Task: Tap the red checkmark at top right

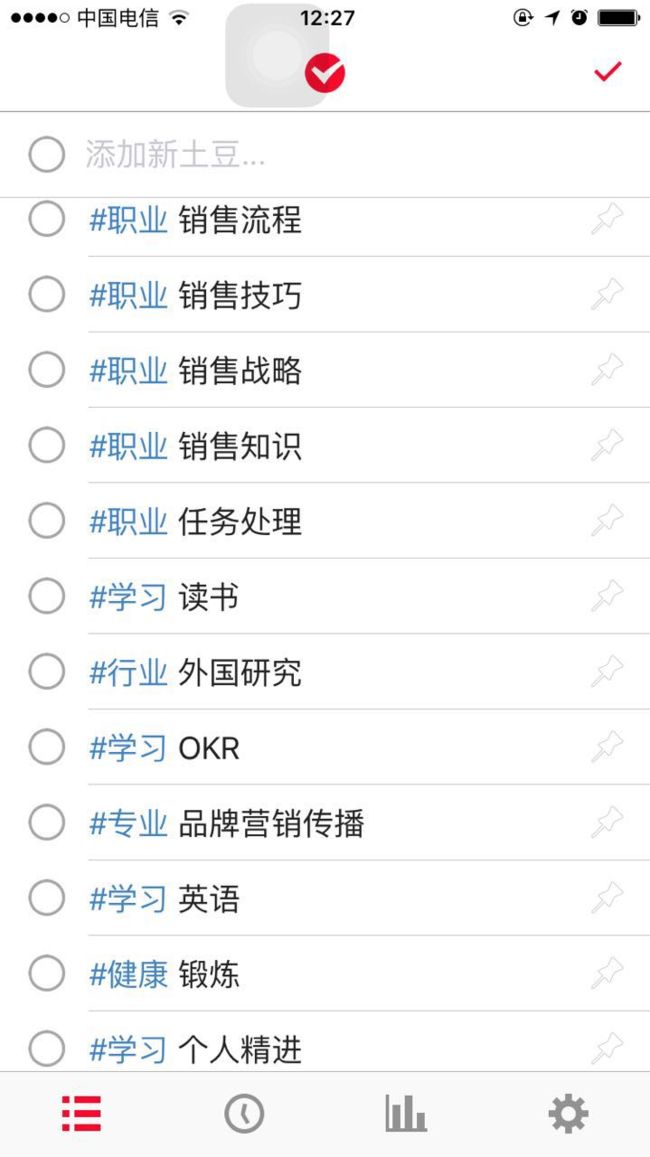Action: pyautogui.click(x=608, y=72)
